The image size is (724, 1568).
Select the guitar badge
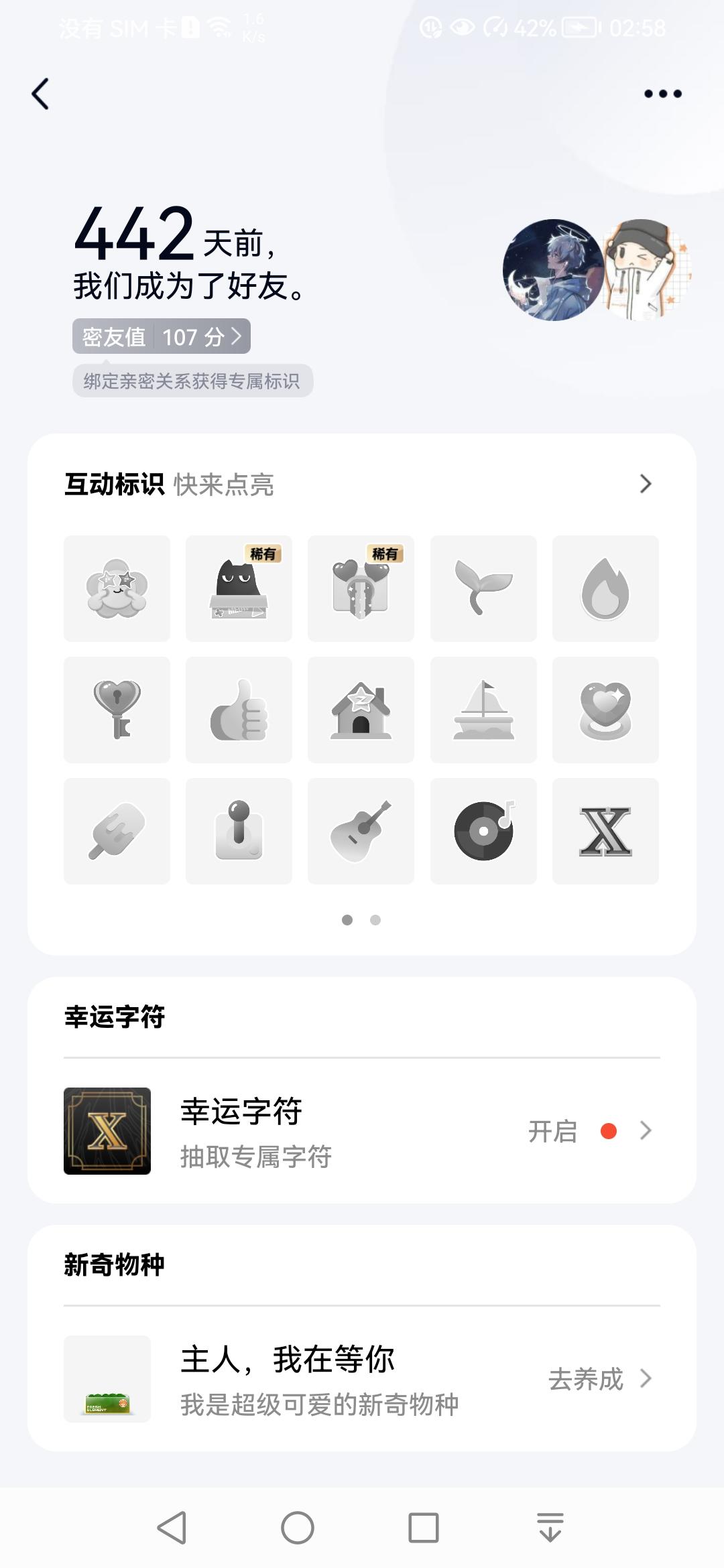pyautogui.click(x=361, y=832)
